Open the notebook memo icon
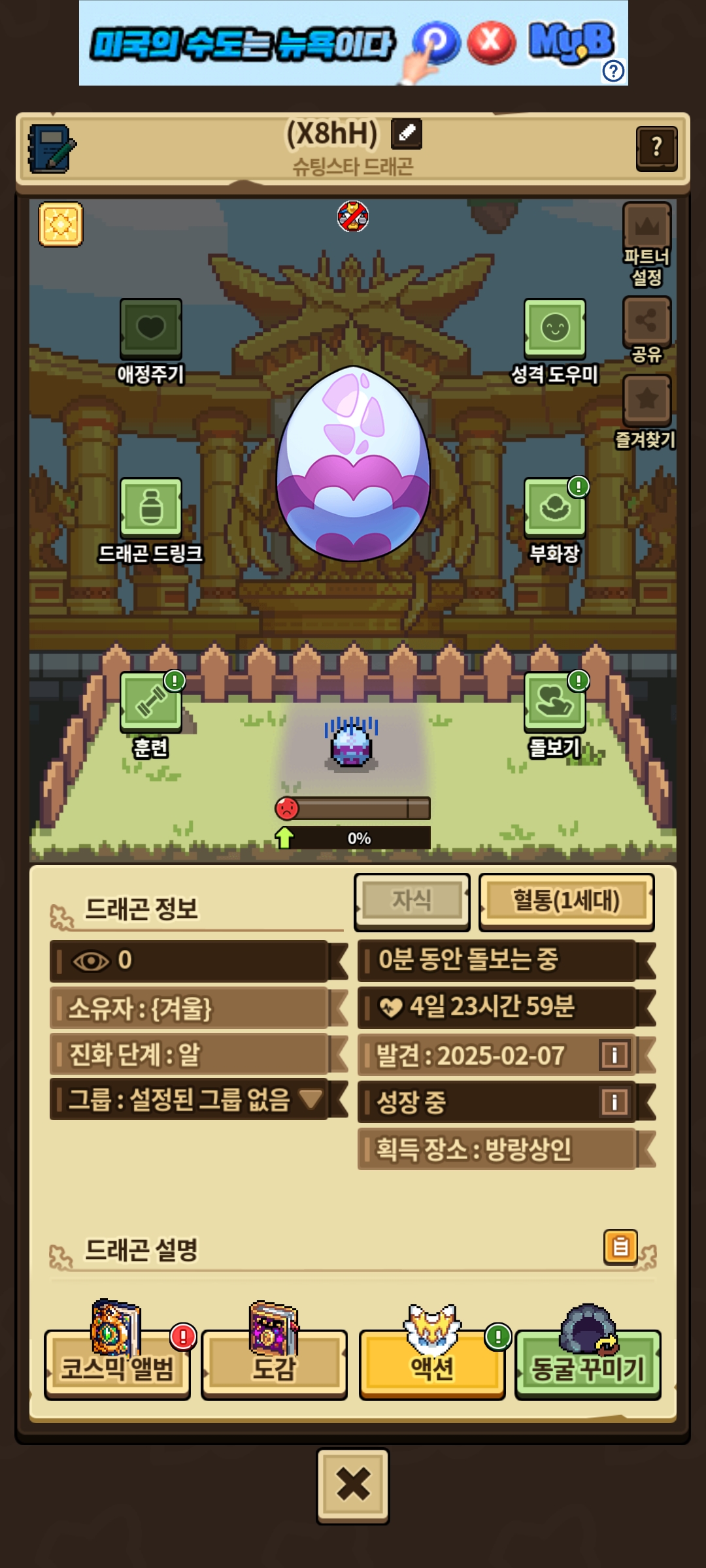The width and height of the screenshot is (706, 1568). (52, 149)
